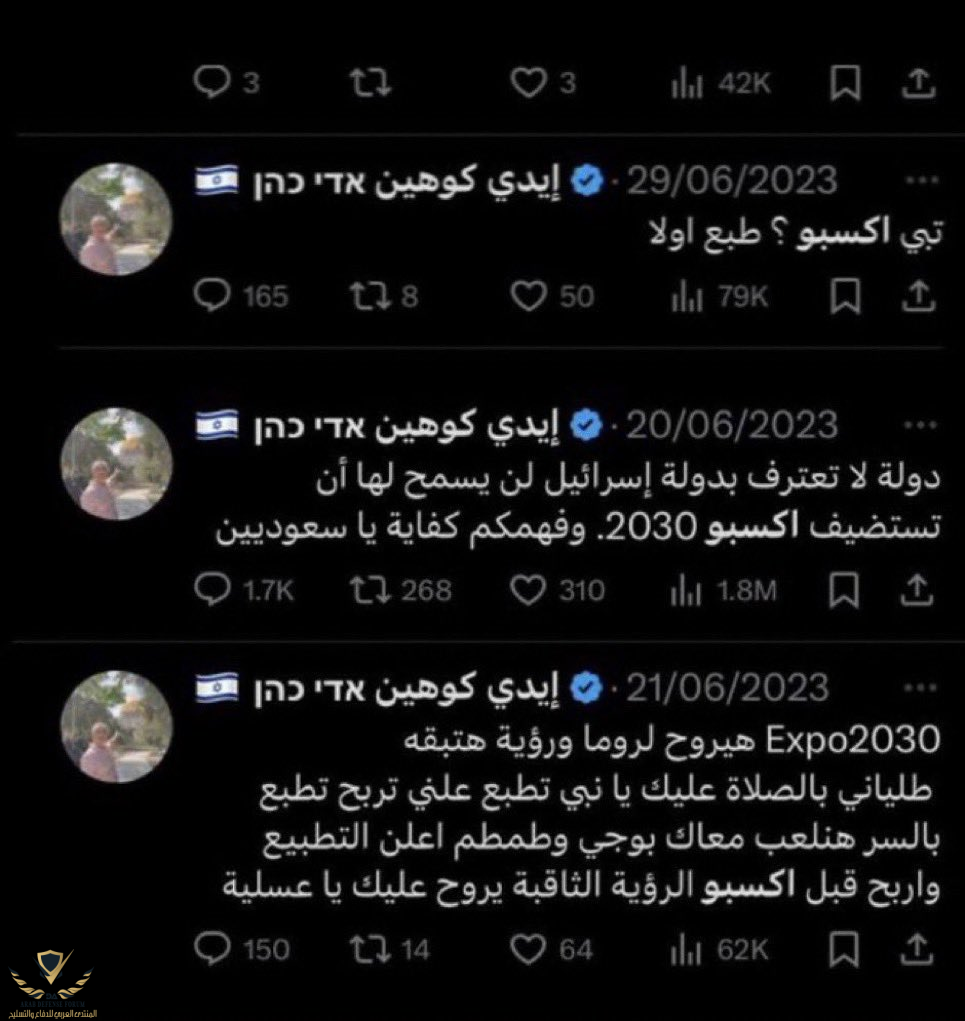The height and width of the screenshot is (1021, 965).
Task: Bookmark the top tweet with 42K views
Action: (845, 85)
